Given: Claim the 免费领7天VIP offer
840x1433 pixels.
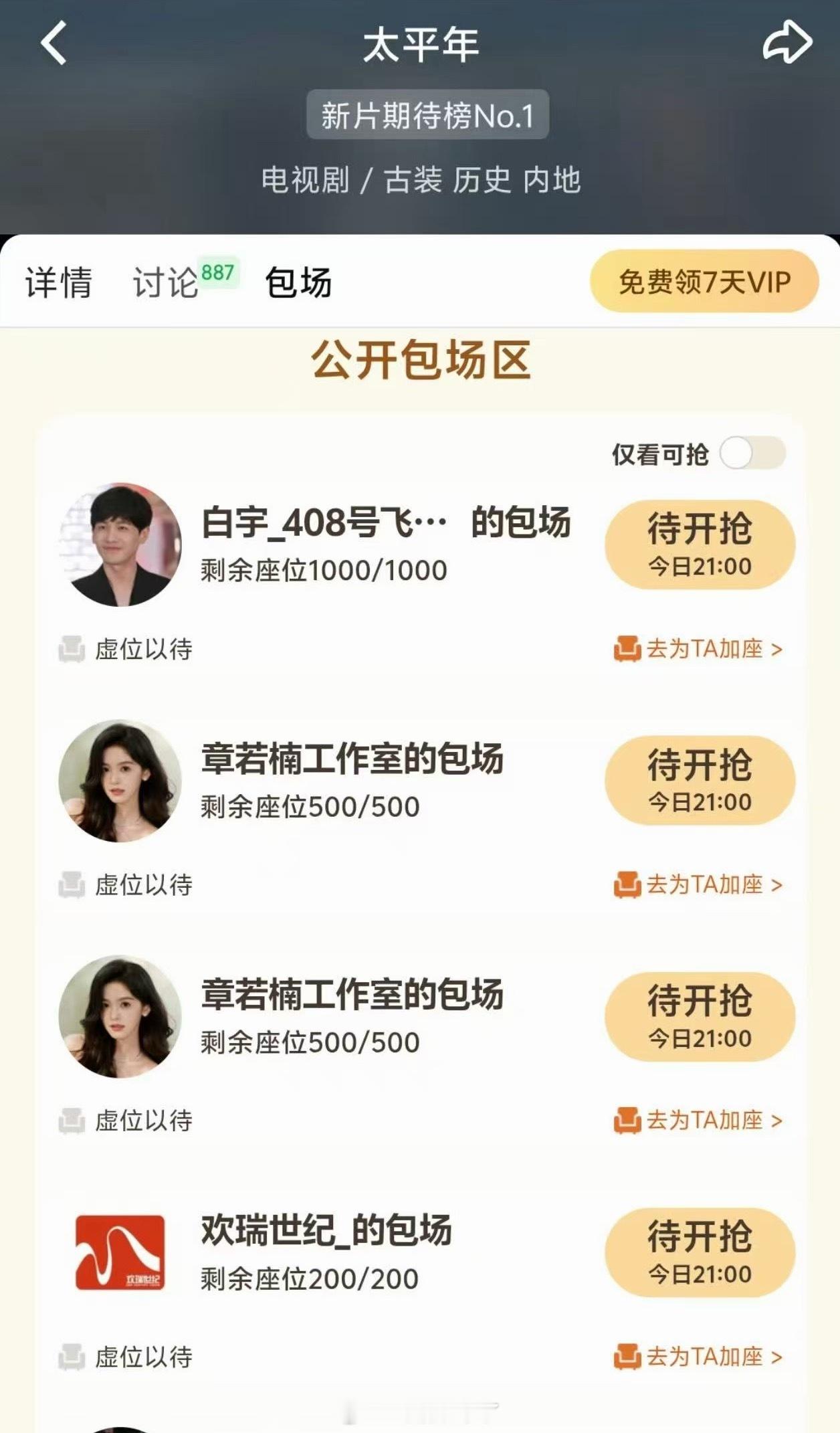Looking at the screenshot, I should (704, 282).
